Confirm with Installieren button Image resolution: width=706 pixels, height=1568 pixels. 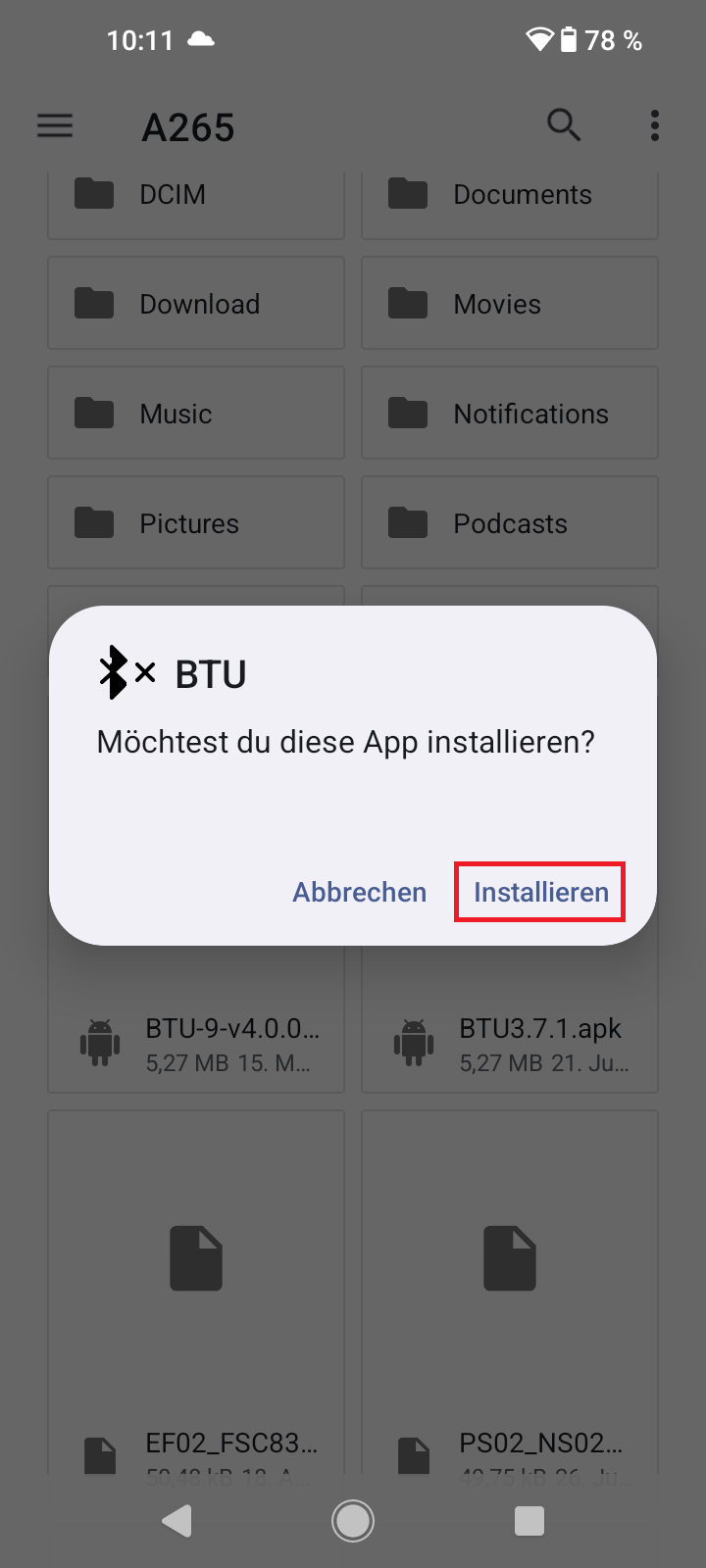tap(540, 892)
